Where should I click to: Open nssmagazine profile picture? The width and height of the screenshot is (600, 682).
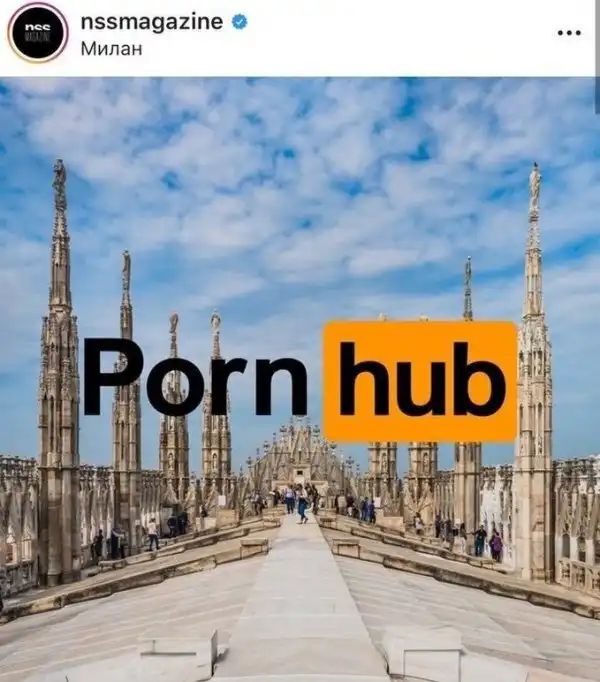point(38,32)
